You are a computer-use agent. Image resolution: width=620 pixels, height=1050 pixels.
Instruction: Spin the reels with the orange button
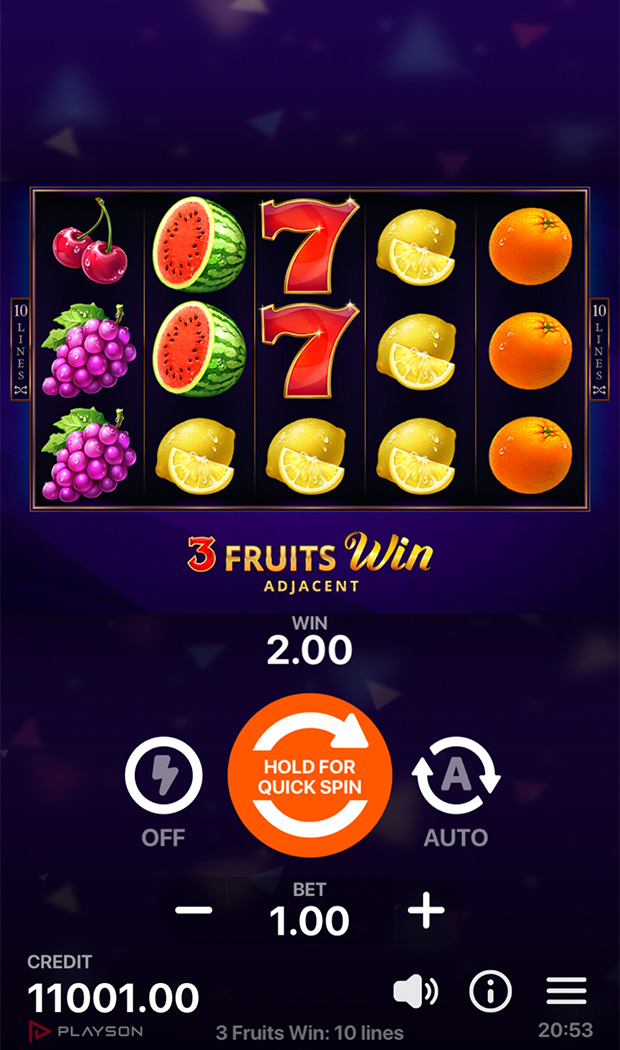tap(310, 777)
